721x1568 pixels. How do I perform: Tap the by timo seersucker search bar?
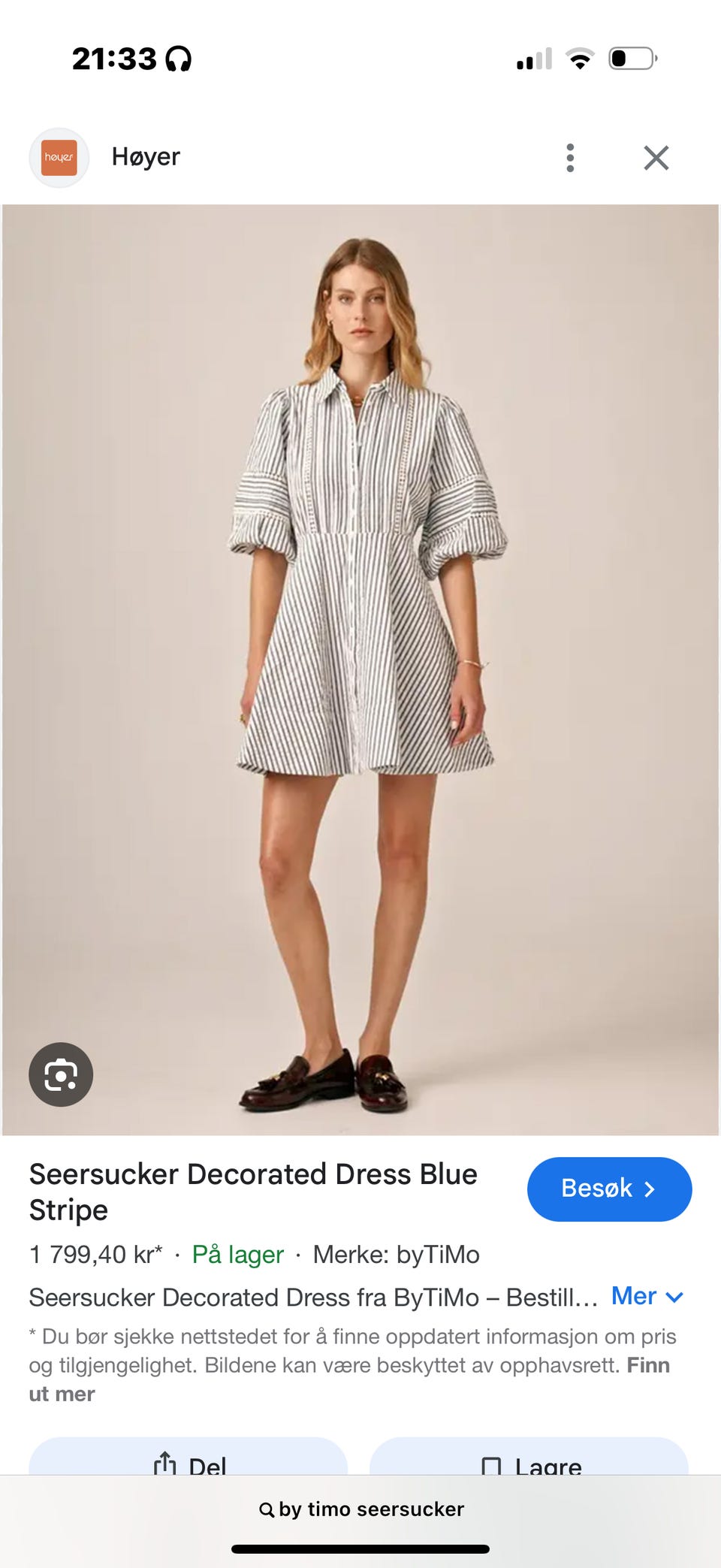pyautogui.click(x=361, y=1509)
